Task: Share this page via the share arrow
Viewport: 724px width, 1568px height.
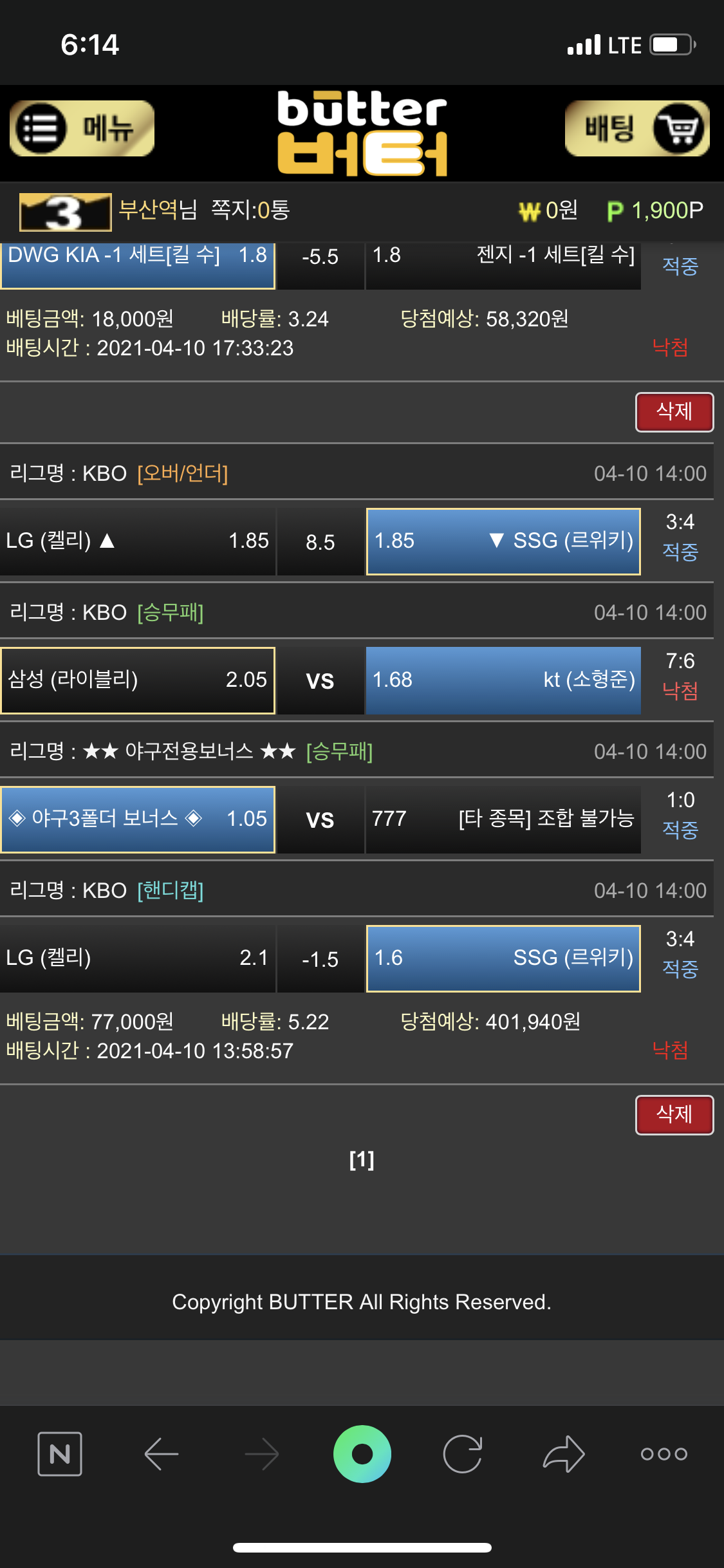Action: (x=564, y=1453)
